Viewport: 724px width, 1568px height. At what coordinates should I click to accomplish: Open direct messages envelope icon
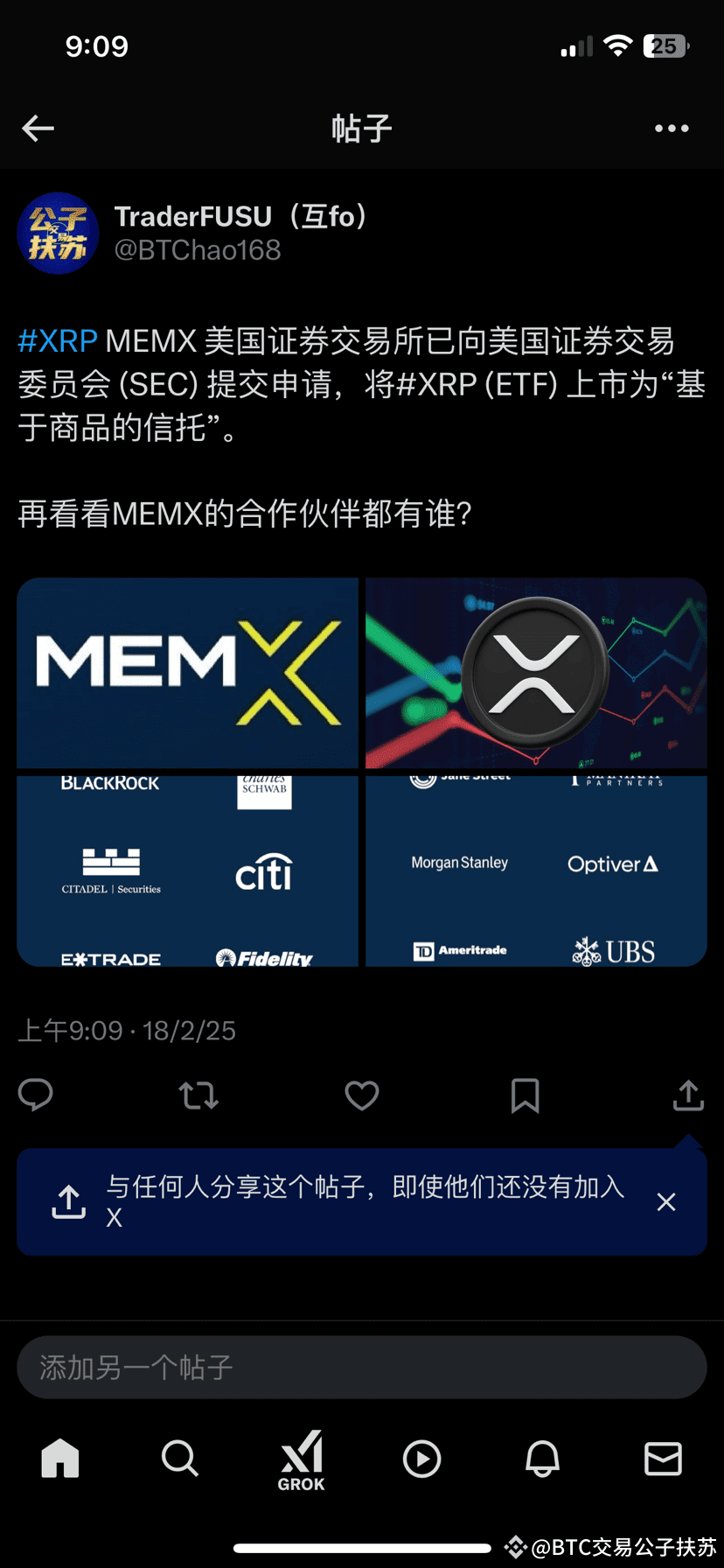click(x=663, y=1459)
